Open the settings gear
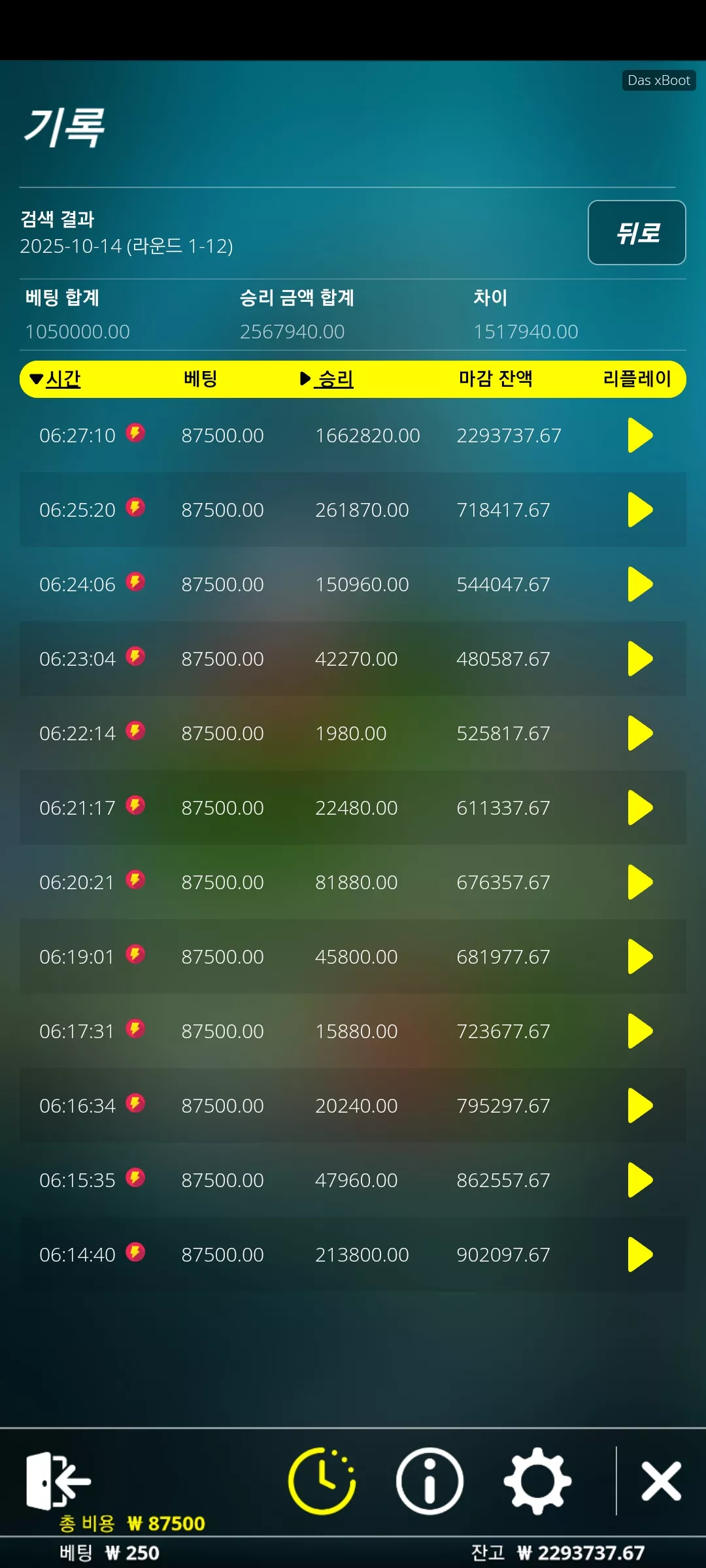Image resolution: width=706 pixels, height=1568 pixels. pos(537,1481)
